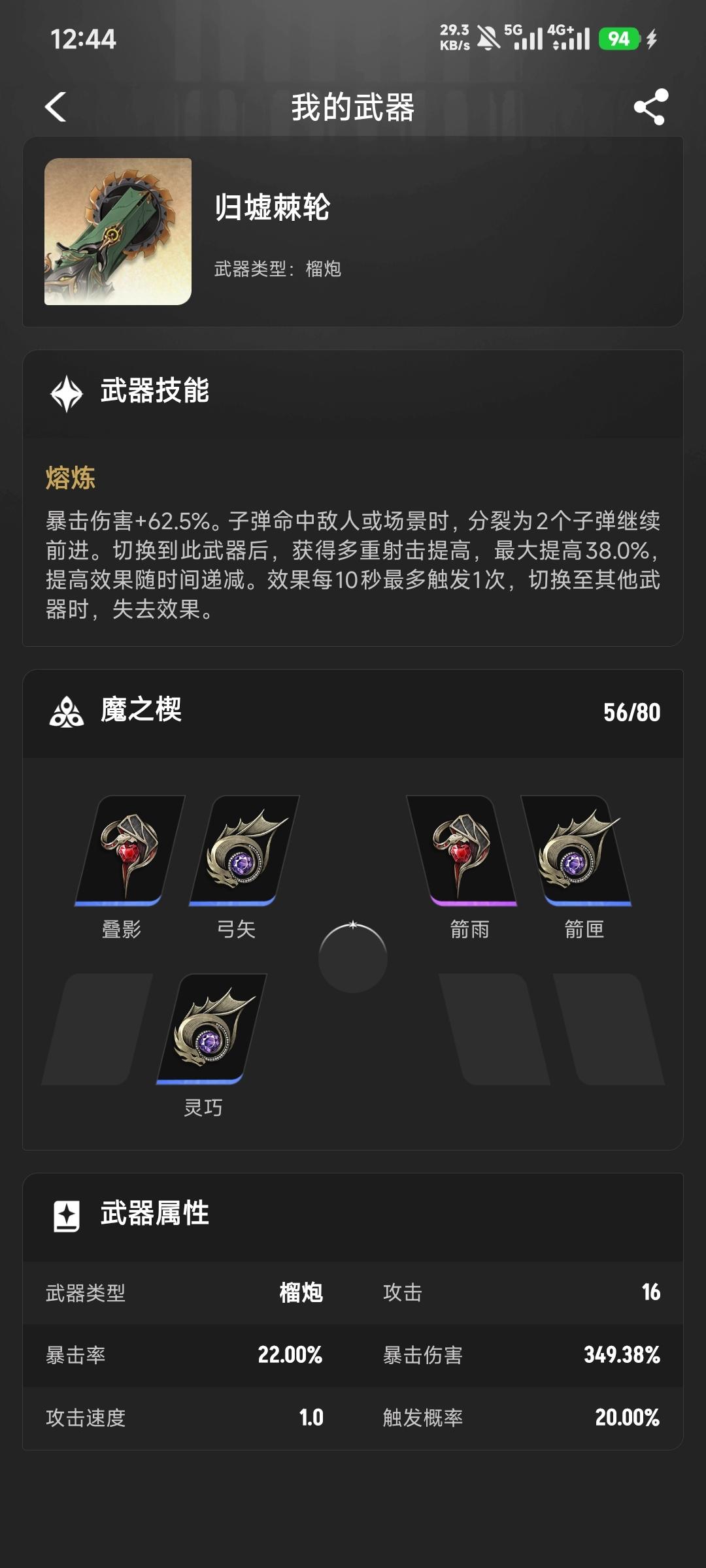Viewport: 706px width, 1568px height.
Task: Tap the center circular wedge slot
Action: 353,958
